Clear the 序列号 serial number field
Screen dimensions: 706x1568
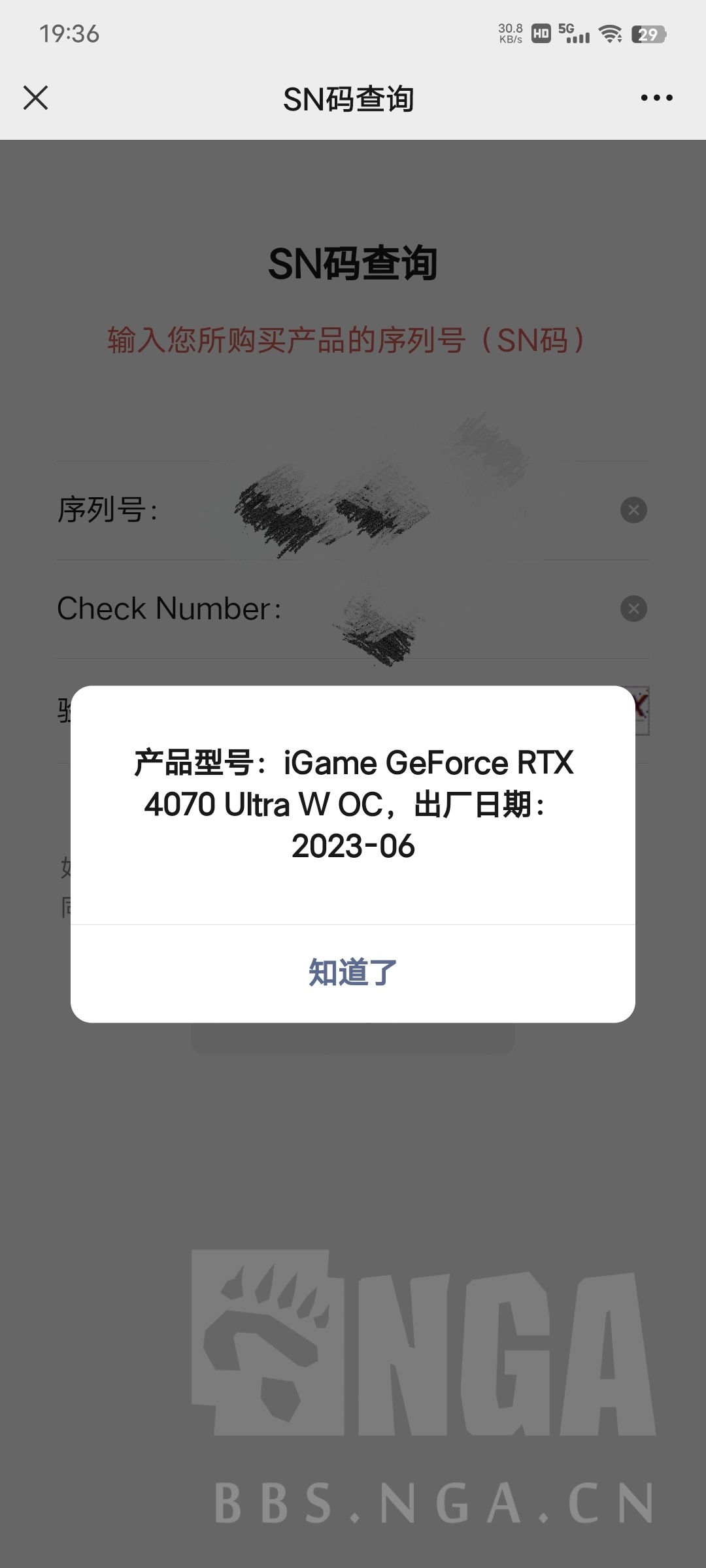[632, 510]
